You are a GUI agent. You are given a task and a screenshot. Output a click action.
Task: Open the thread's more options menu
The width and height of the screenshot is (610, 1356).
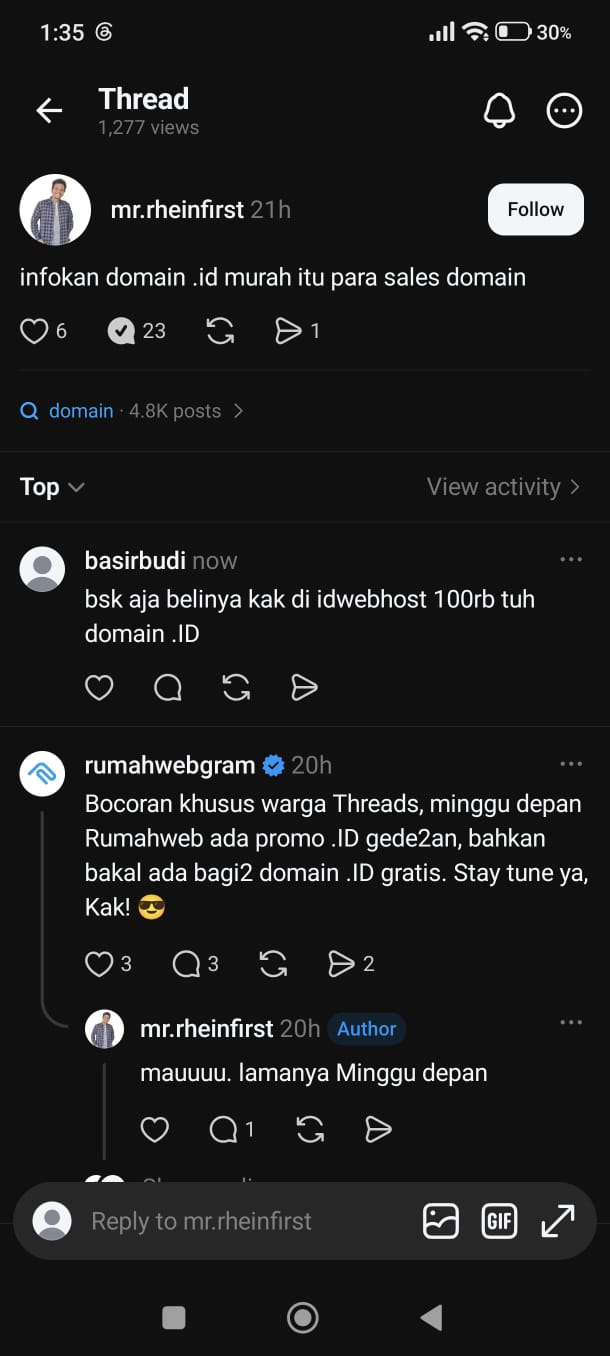click(565, 111)
